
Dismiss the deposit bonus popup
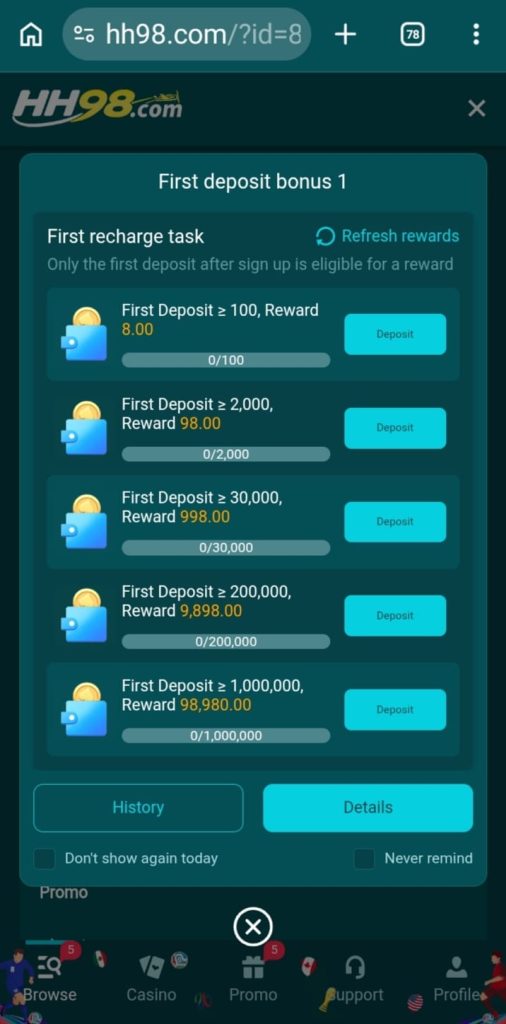point(253,927)
